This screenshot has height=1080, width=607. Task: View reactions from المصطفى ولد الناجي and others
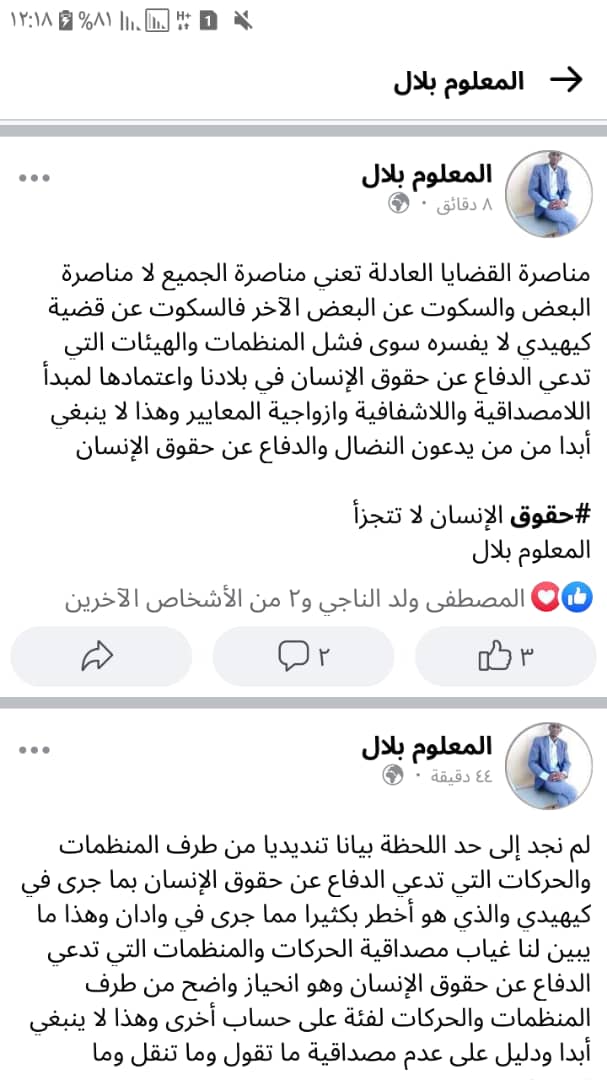328,598
